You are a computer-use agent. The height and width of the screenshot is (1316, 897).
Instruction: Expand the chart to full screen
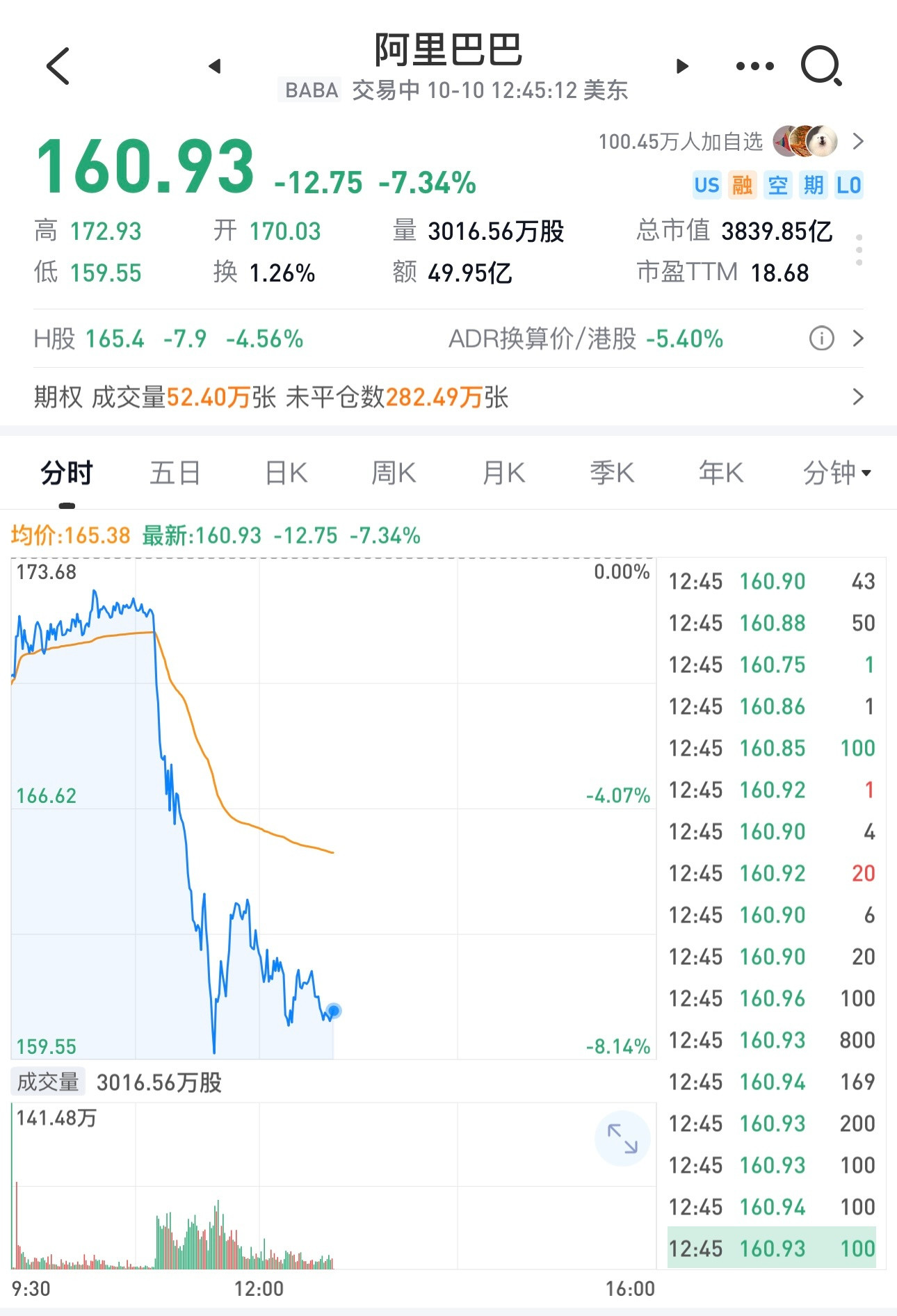pyautogui.click(x=622, y=1139)
